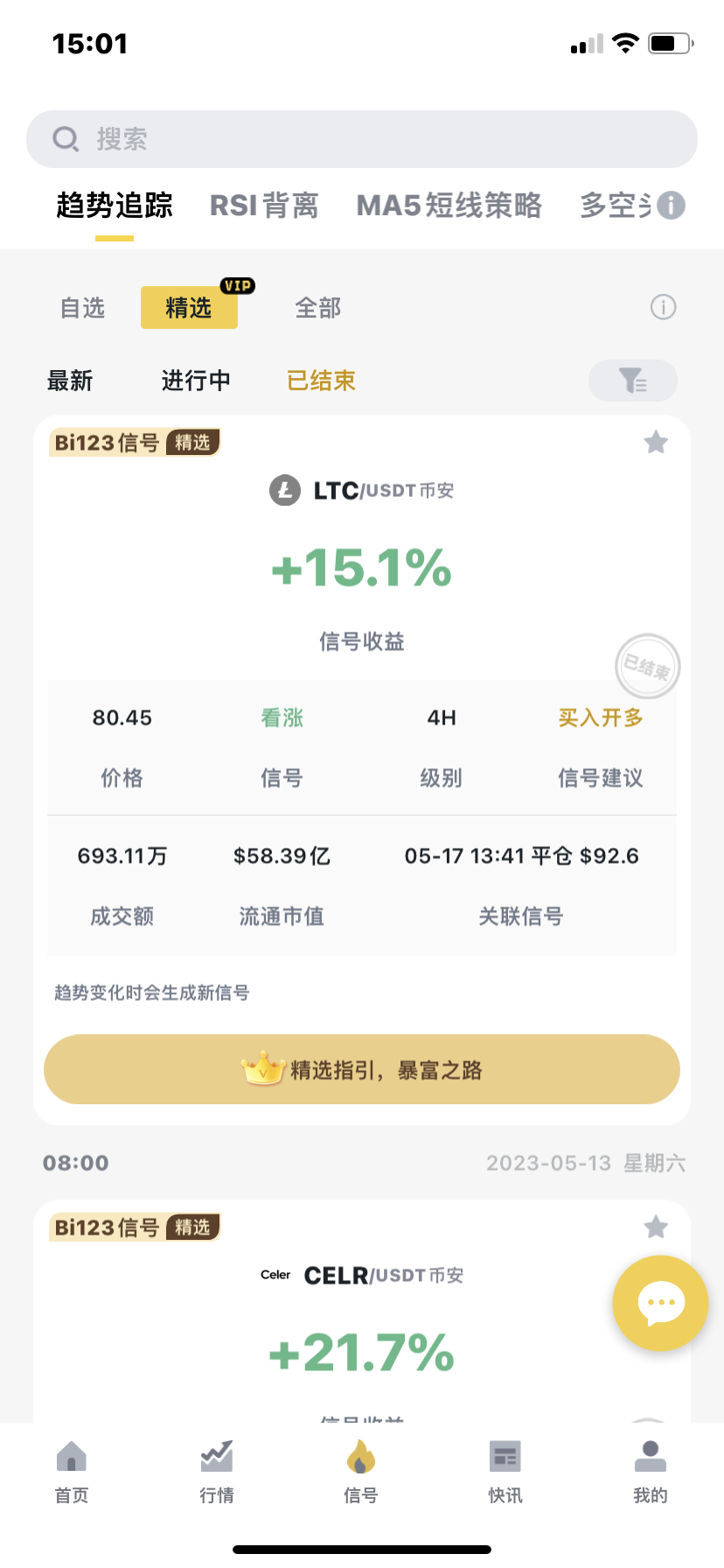Favorite the CELR/USDT signal with the star

(x=656, y=1228)
